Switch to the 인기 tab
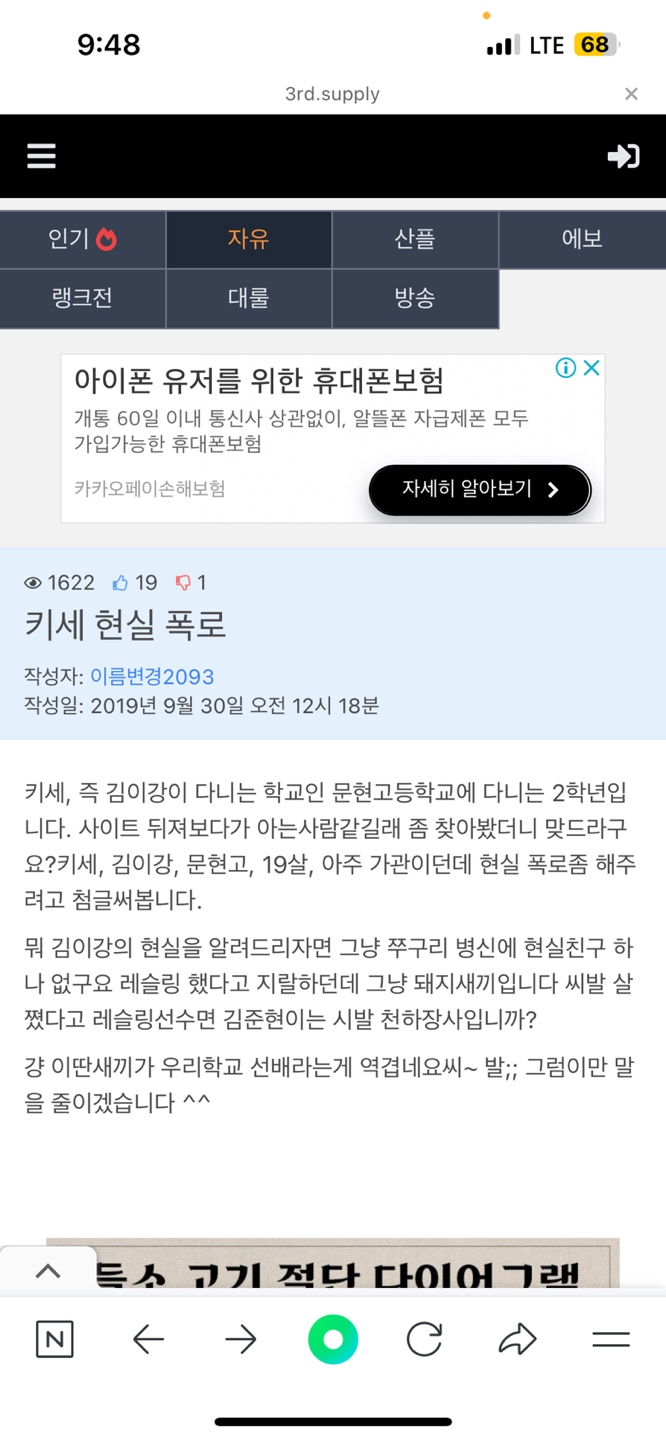The width and height of the screenshot is (666, 1440). click(x=82, y=239)
